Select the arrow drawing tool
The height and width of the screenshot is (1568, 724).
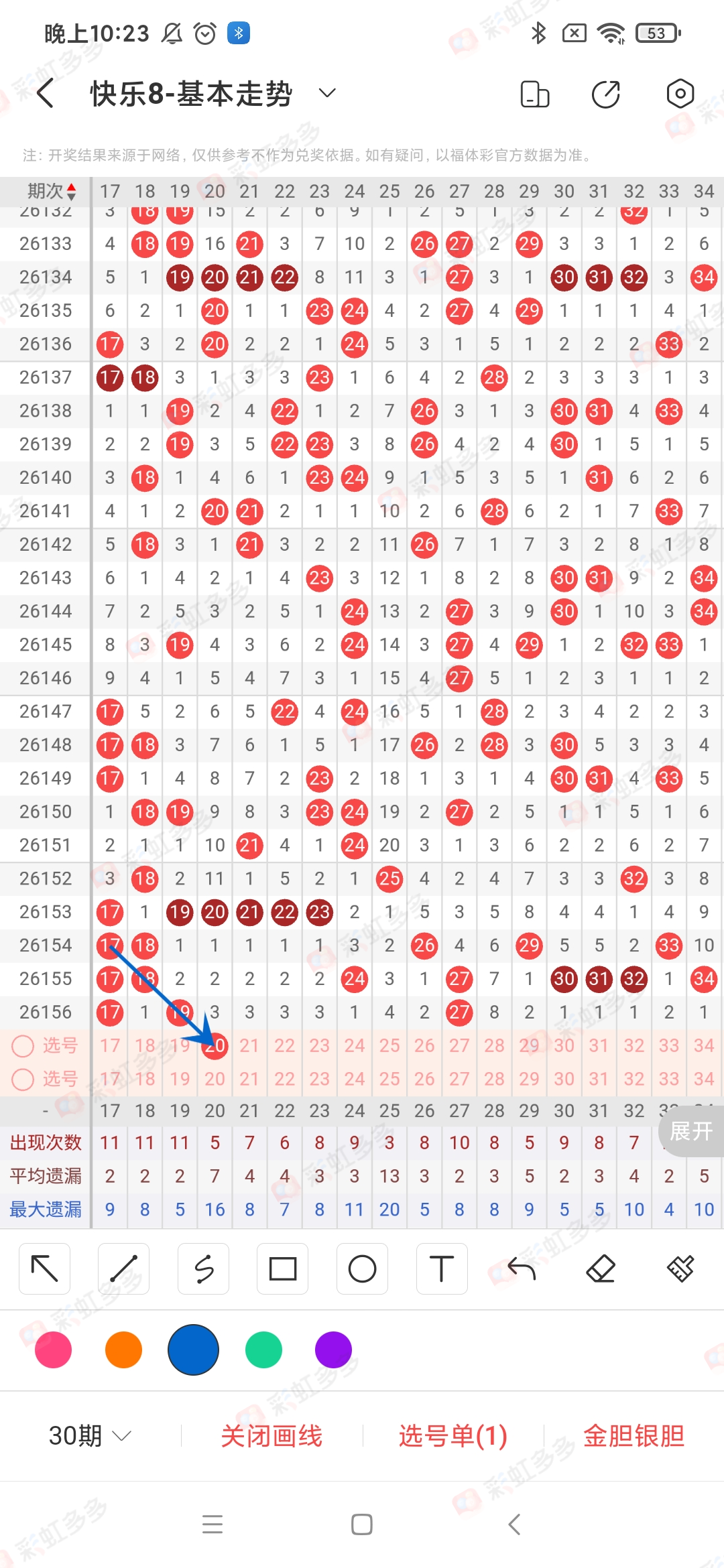coord(45,1268)
